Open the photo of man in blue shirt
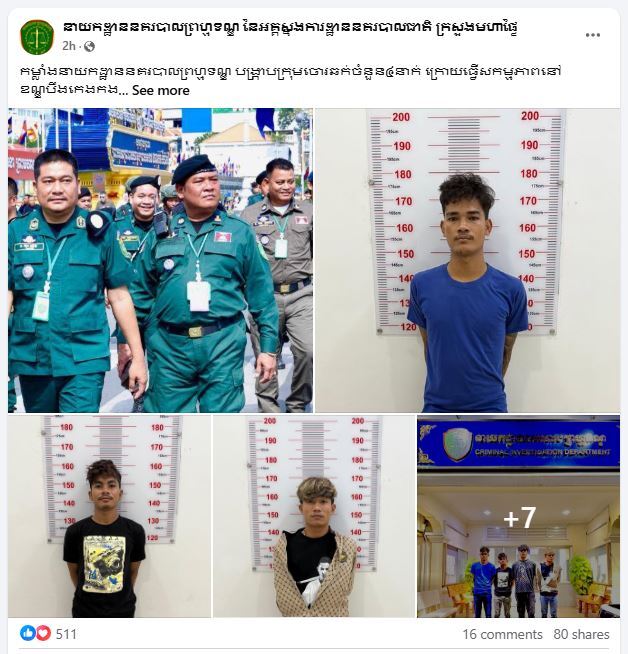The image size is (628, 654). (467, 260)
